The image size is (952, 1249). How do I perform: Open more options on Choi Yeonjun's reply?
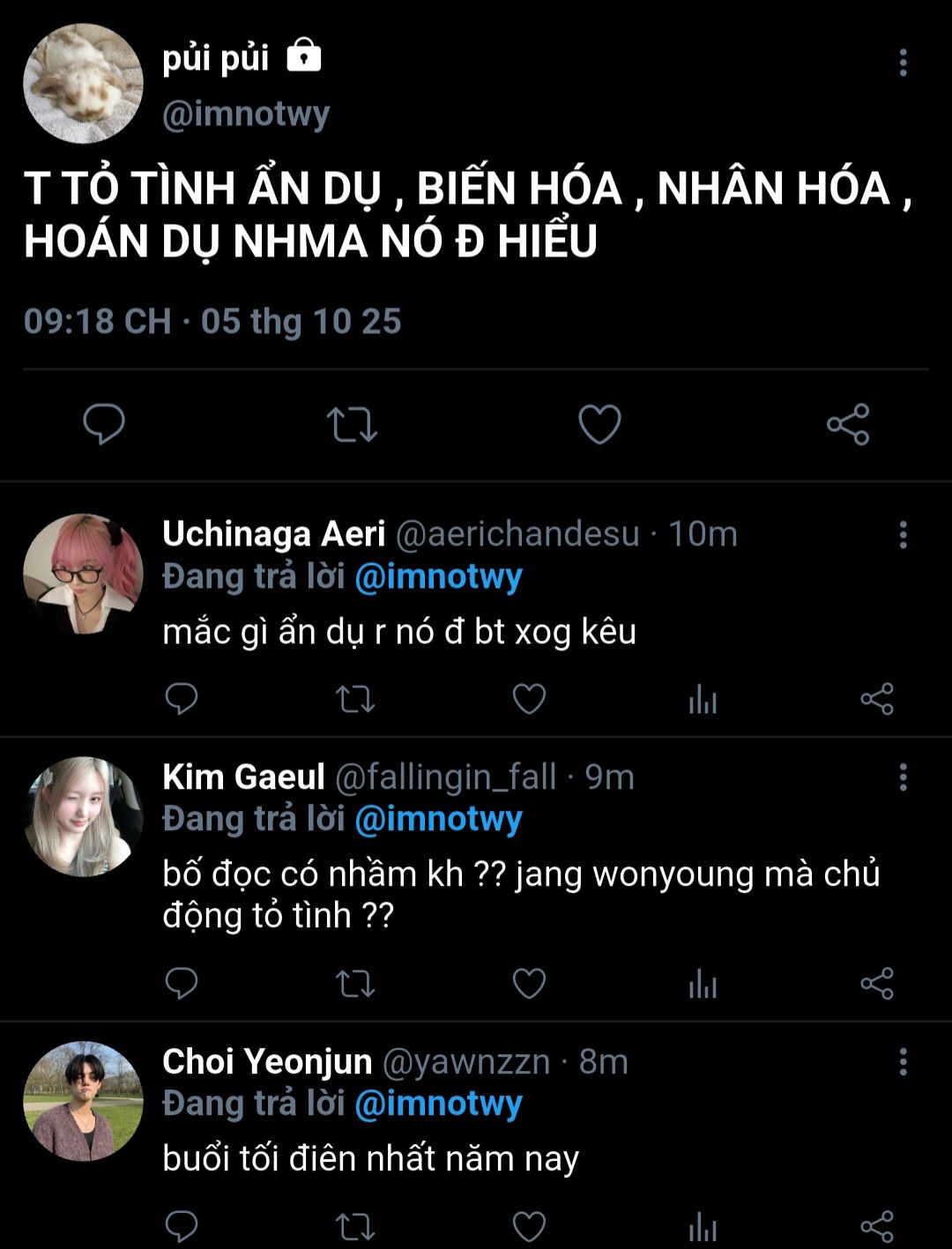tap(903, 1062)
